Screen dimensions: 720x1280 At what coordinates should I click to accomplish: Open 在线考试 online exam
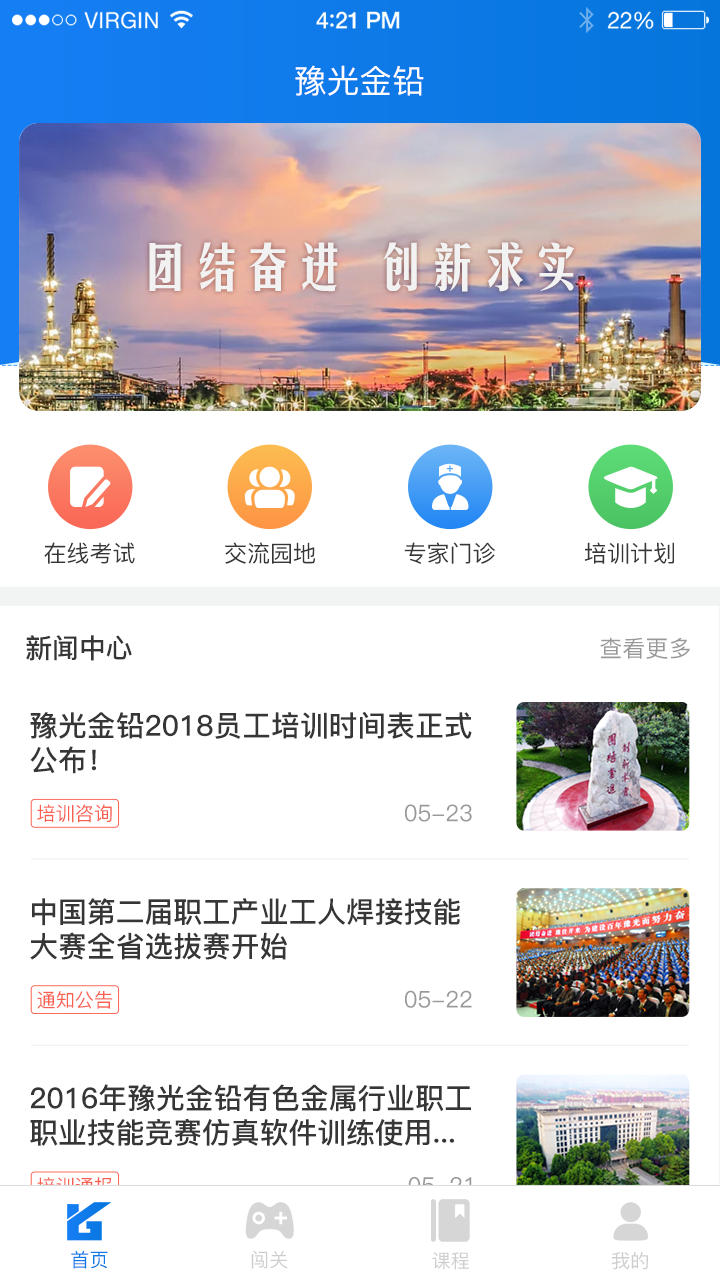(90, 505)
